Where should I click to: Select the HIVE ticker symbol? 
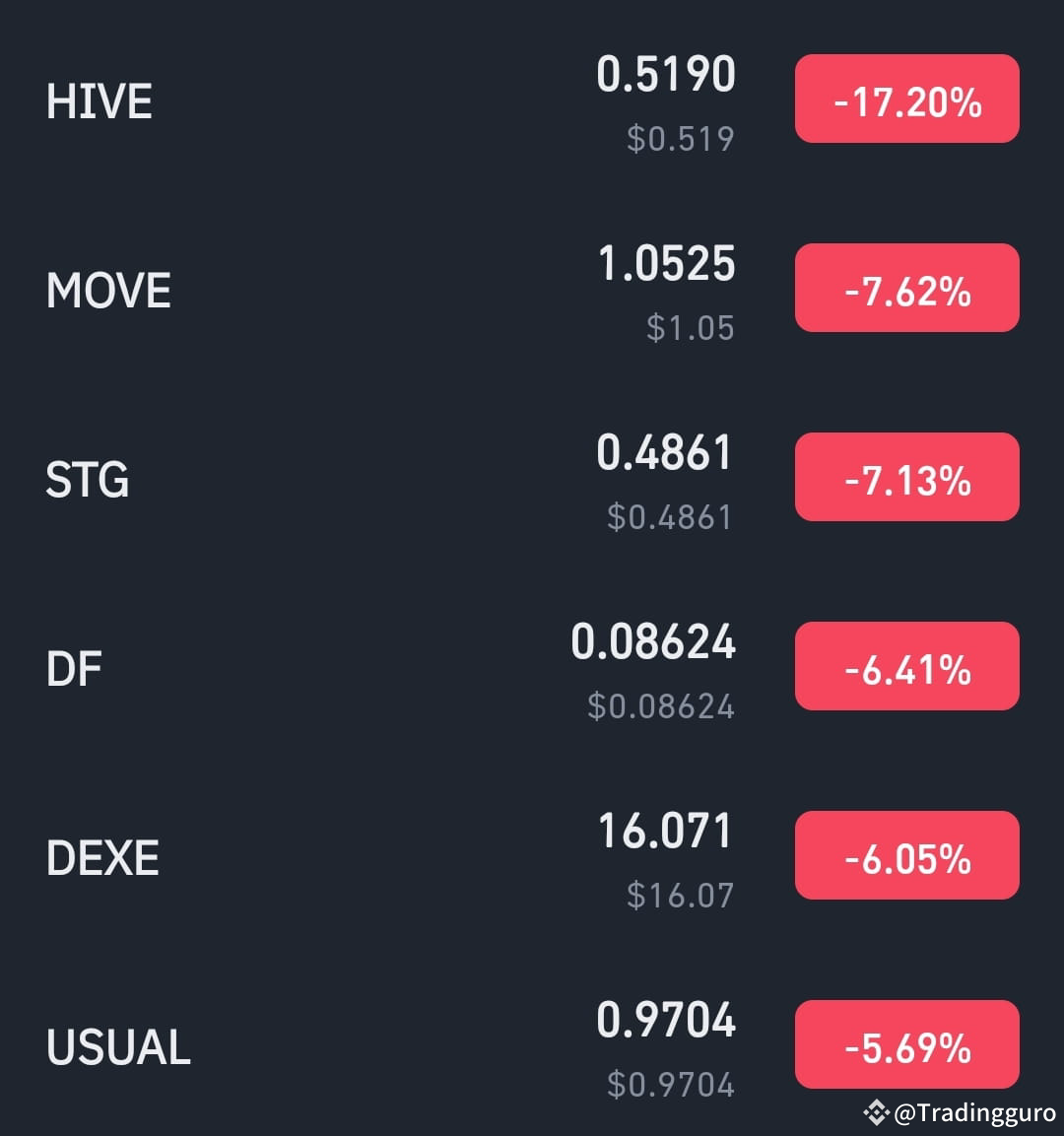point(99,101)
